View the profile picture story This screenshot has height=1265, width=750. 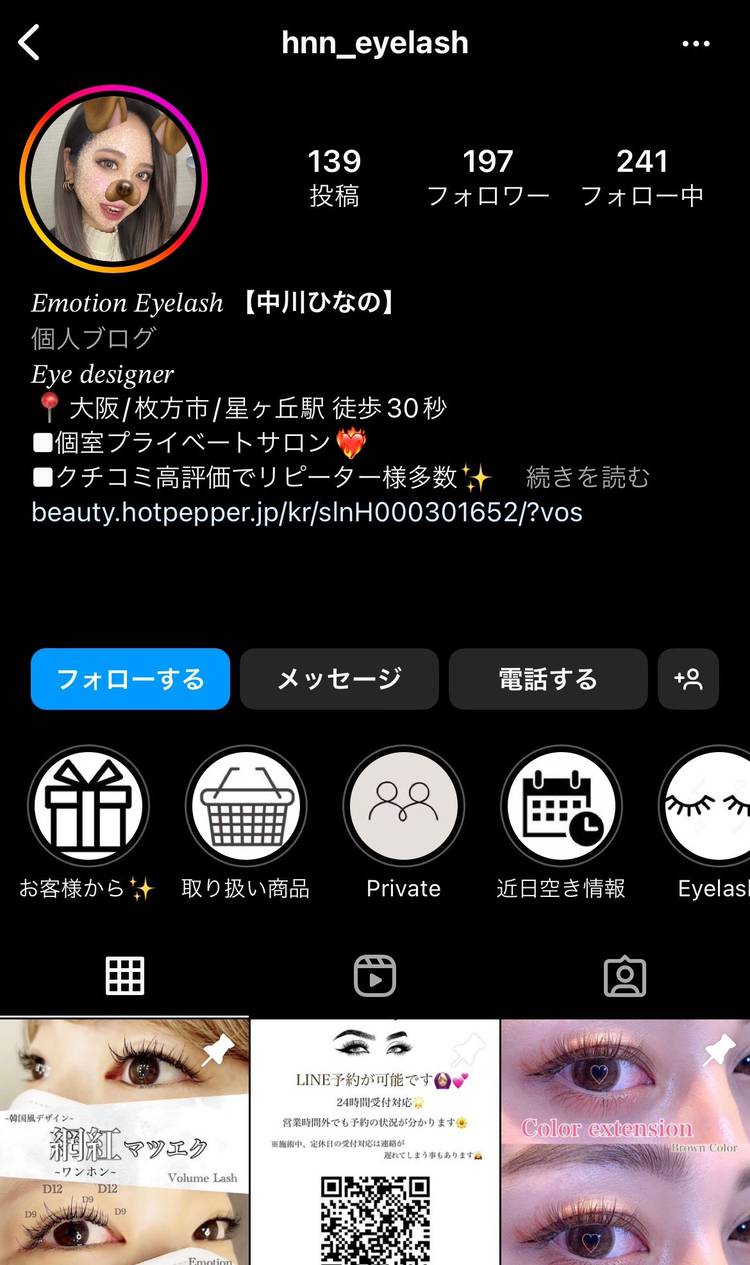tap(113, 180)
